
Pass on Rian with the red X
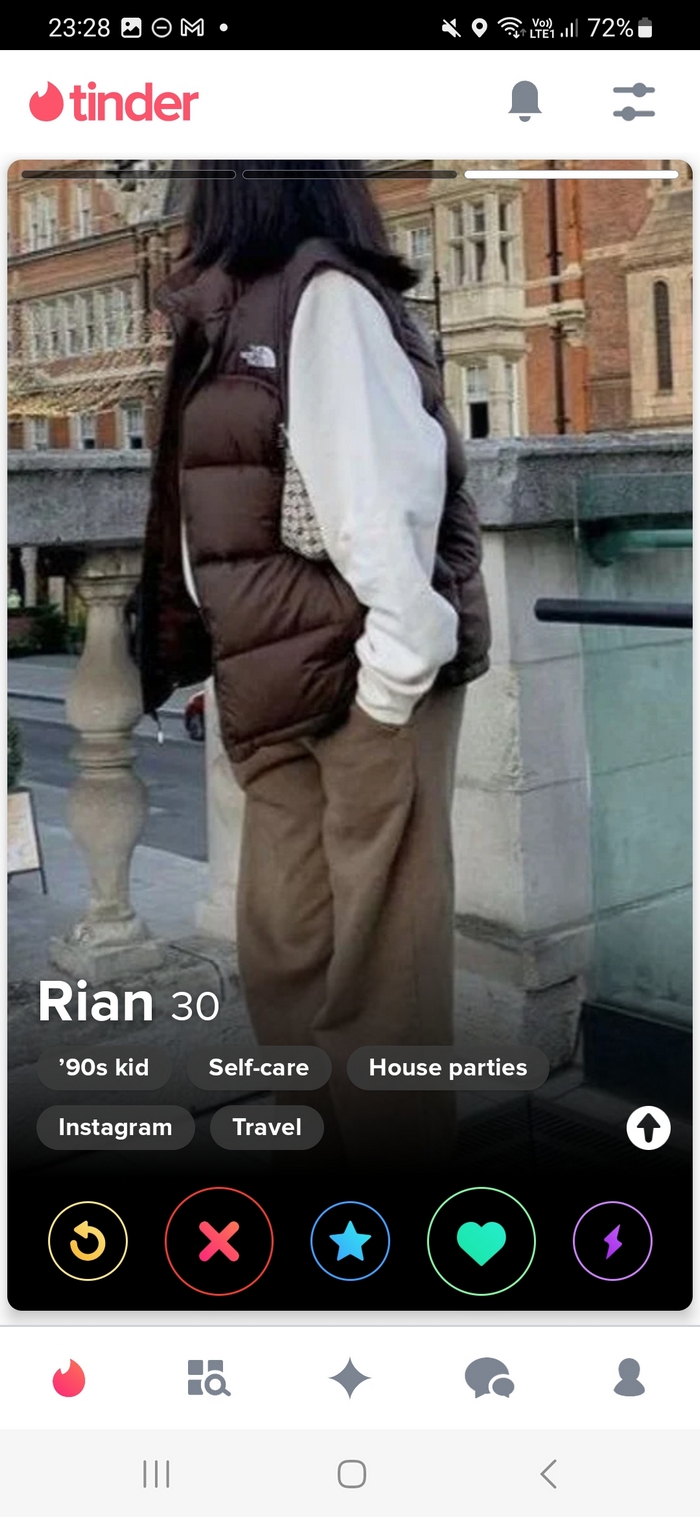[x=219, y=1241]
